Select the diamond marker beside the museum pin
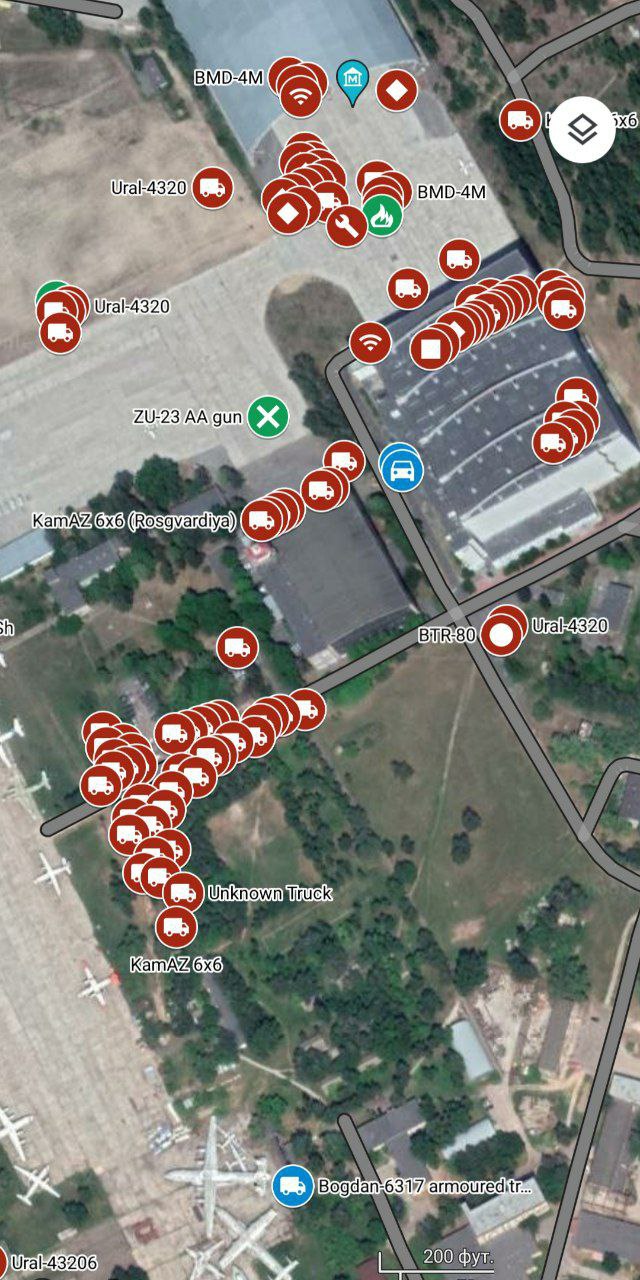The image size is (640, 1280). coord(397,91)
